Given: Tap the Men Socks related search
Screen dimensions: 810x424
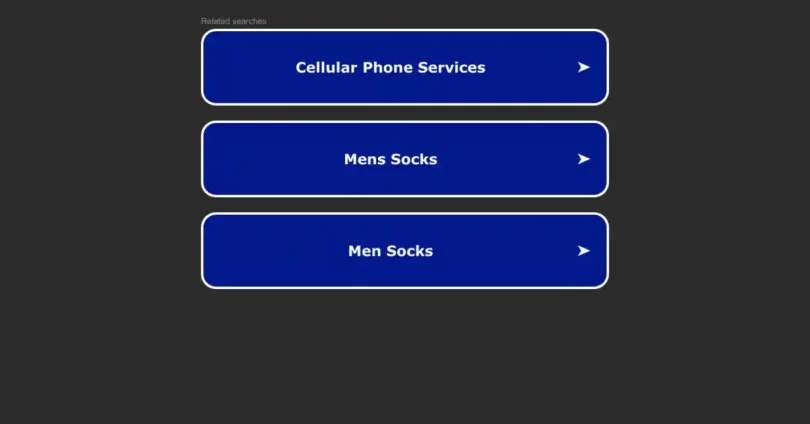Looking at the screenshot, I should [x=404, y=251].
